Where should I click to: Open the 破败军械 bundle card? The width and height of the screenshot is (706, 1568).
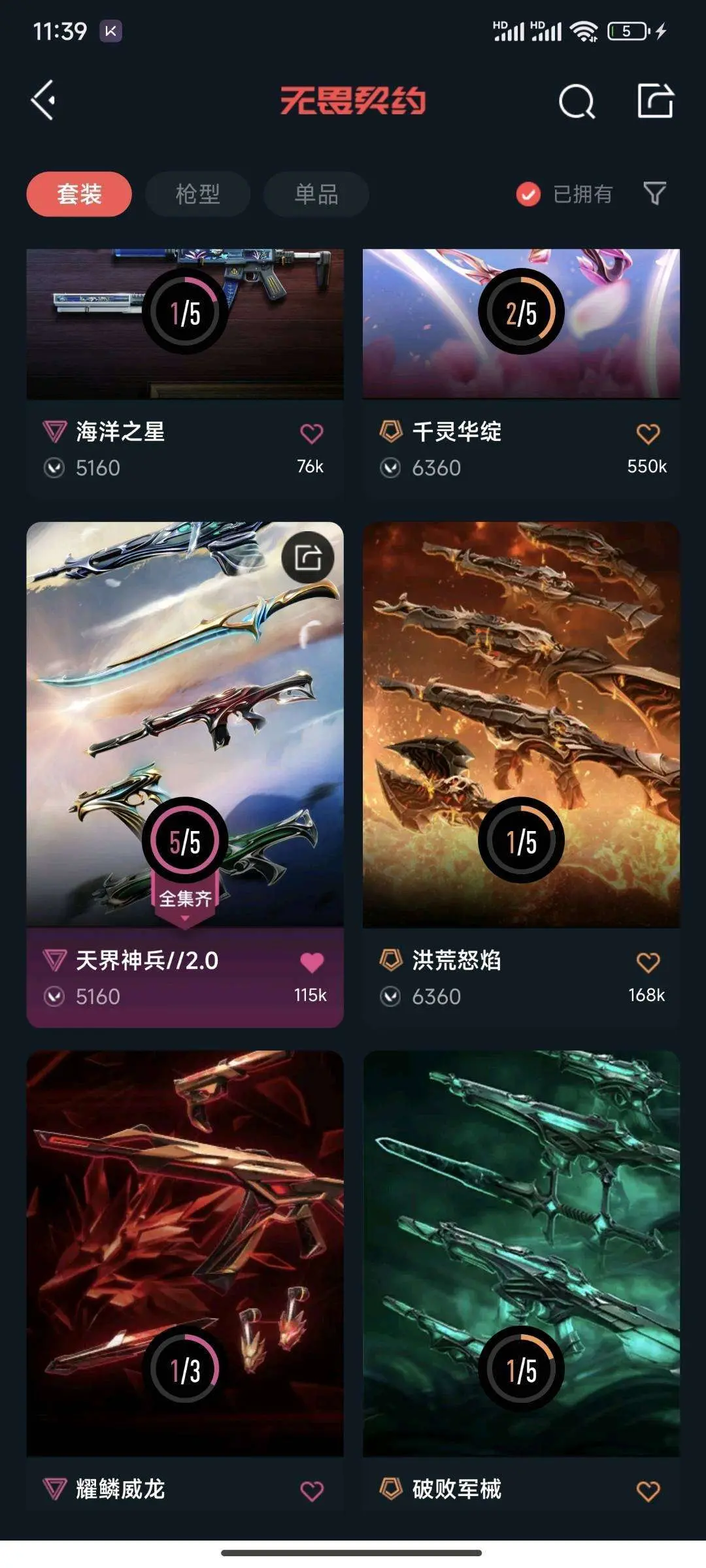pyautogui.click(x=521, y=1281)
